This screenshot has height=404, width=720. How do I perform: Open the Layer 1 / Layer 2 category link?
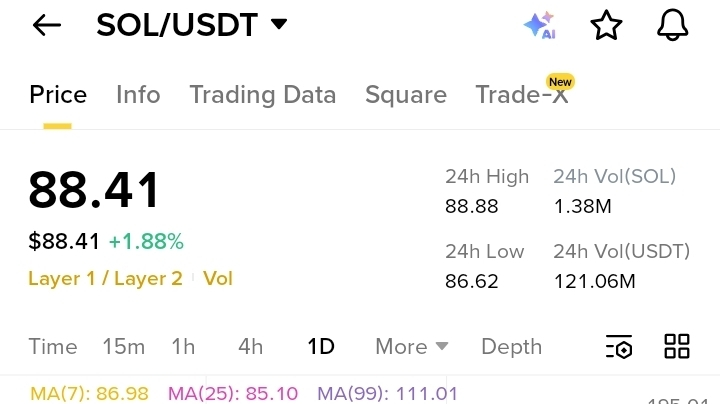[x=105, y=279]
